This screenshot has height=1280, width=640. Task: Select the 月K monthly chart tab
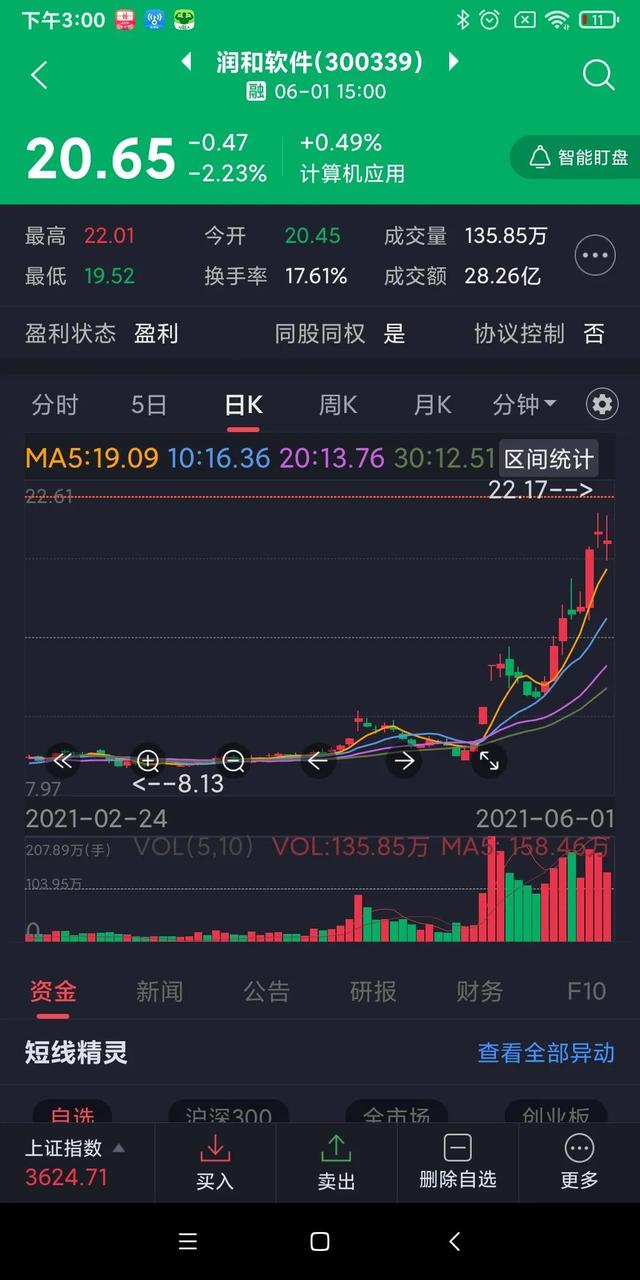click(433, 405)
